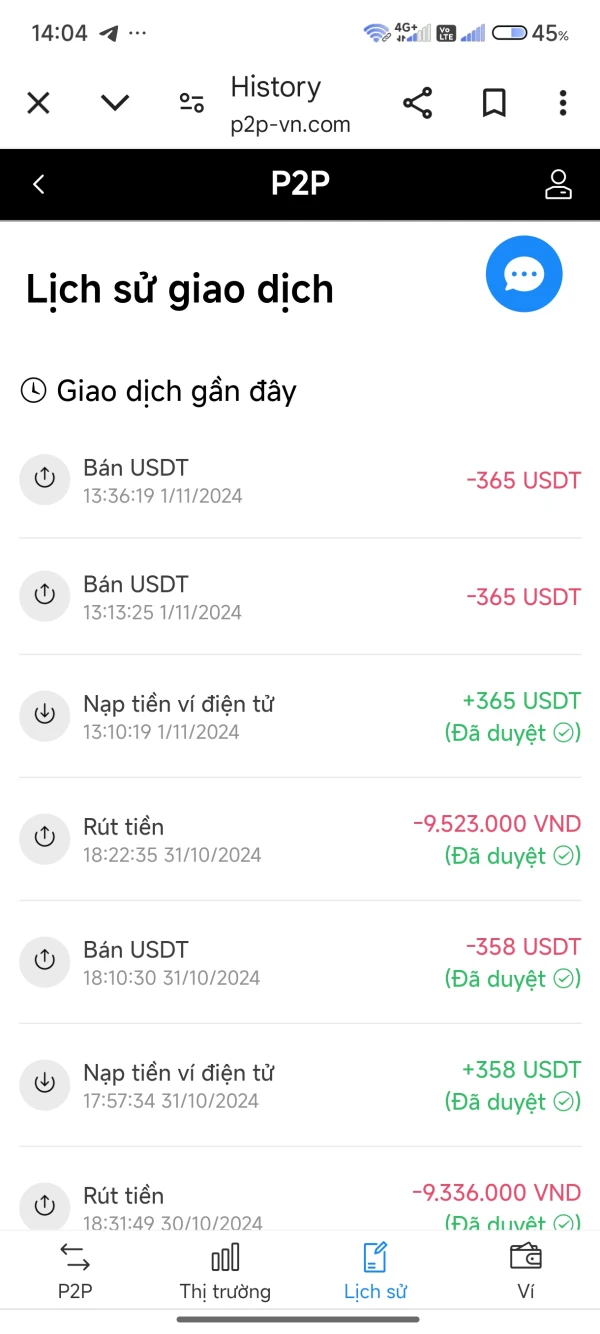Viewport: 600px width, 1334px height.
Task: Switch to the P2P tab
Action: pyautogui.click(x=75, y=1271)
